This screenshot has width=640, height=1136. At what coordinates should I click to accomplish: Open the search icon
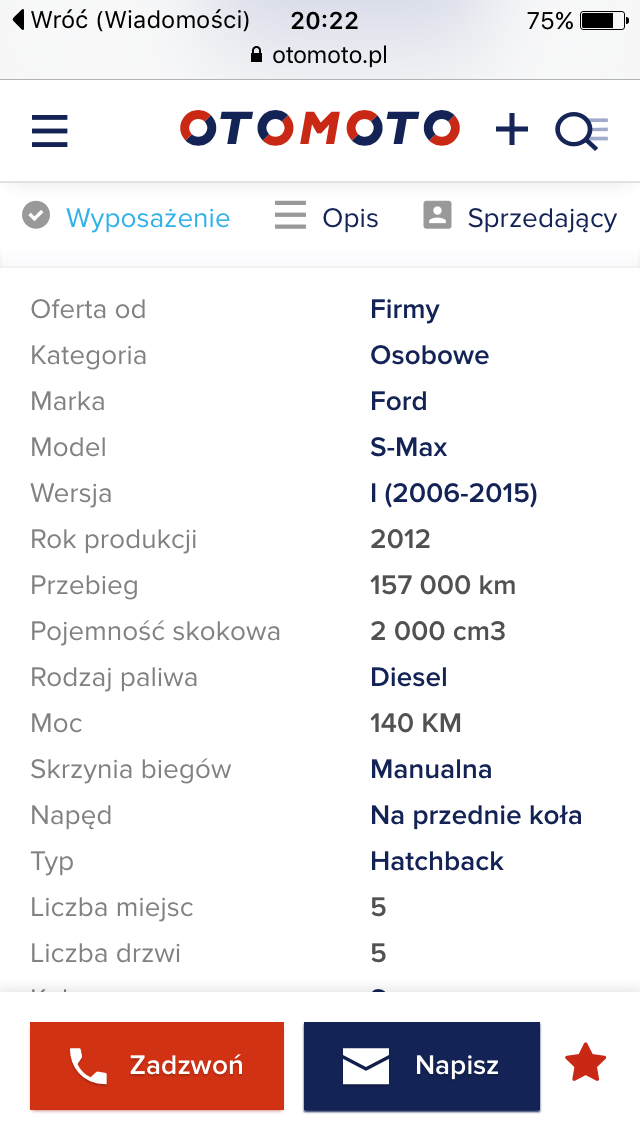581,132
